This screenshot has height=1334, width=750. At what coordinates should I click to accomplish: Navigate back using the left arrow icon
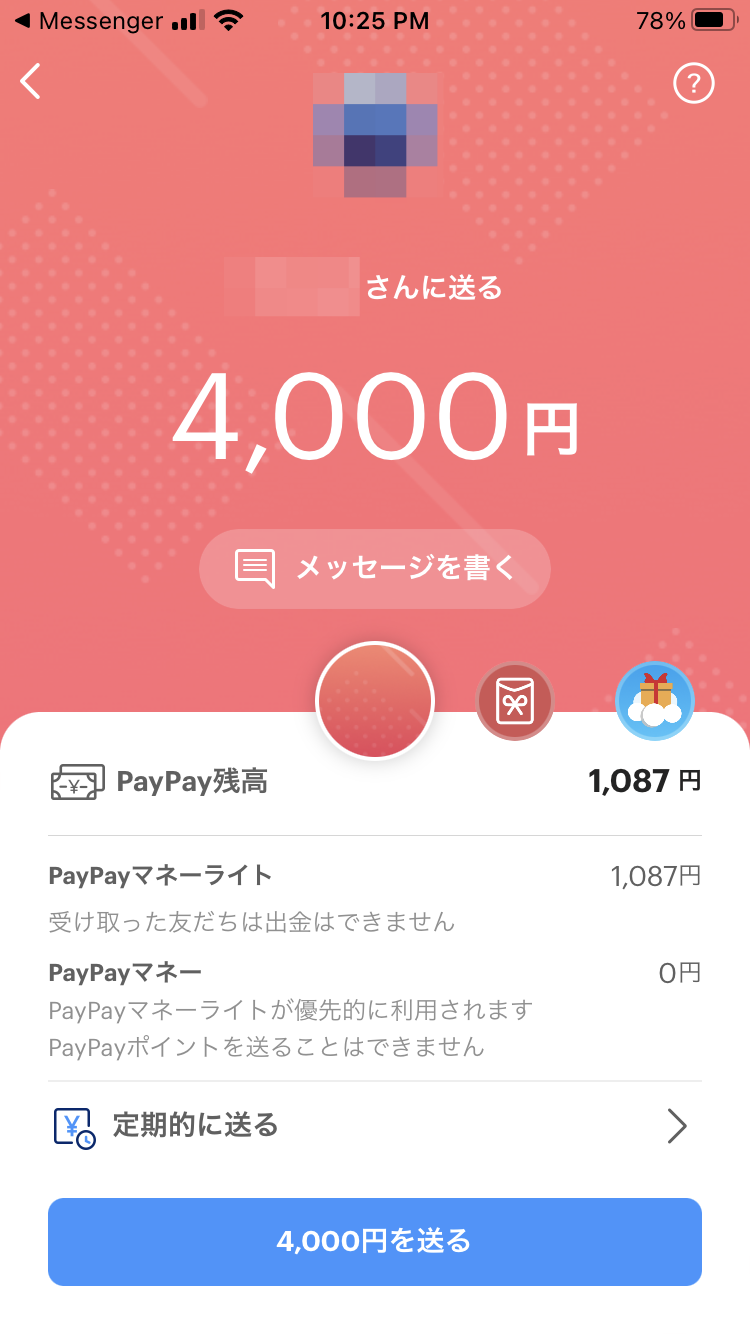click(29, 82)
